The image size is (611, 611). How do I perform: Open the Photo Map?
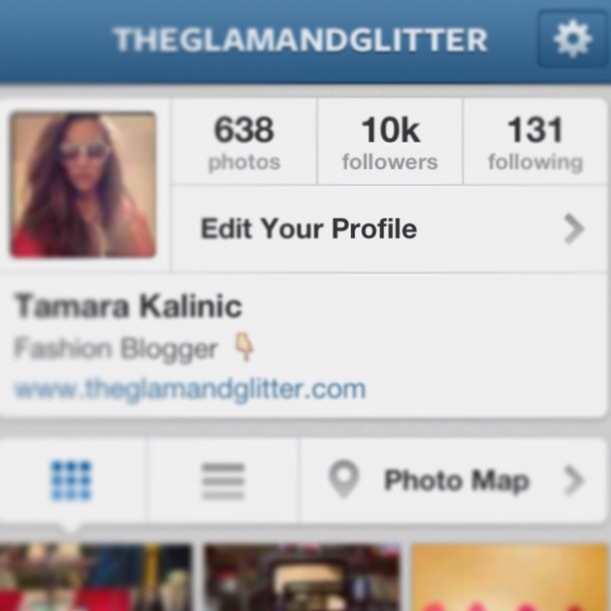(x=454, y=480)
